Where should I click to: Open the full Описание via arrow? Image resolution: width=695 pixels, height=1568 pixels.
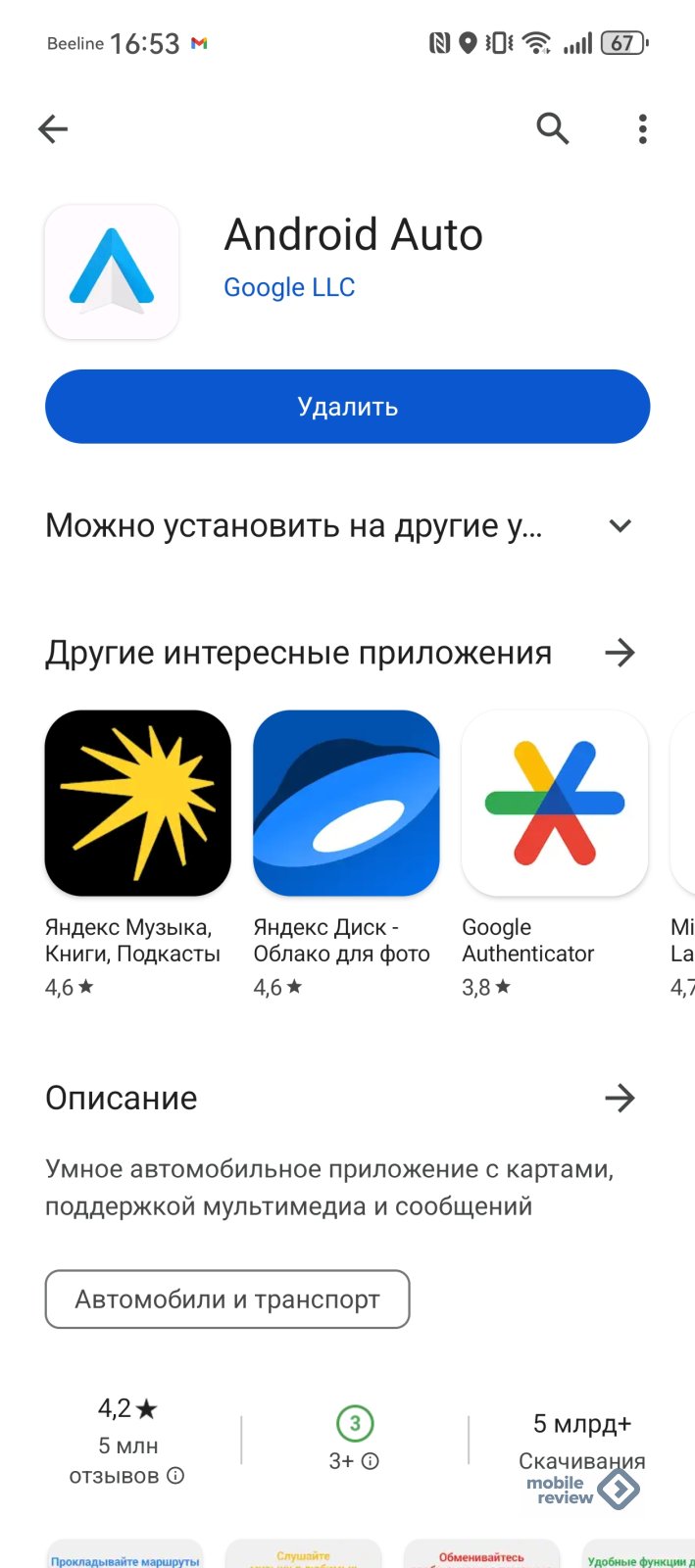click(x=620, y=1099)
